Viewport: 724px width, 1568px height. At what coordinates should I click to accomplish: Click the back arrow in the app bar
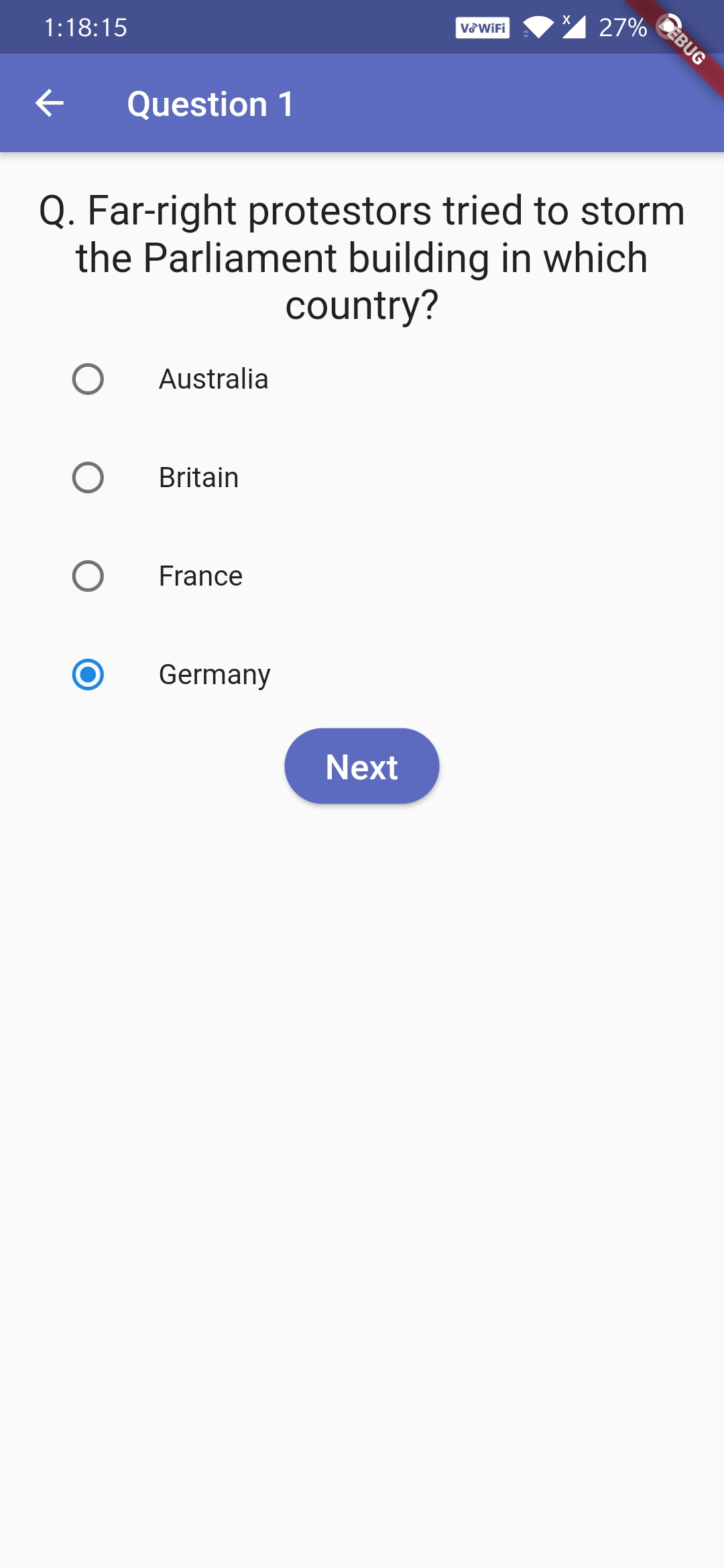click(x=49, y=103)
